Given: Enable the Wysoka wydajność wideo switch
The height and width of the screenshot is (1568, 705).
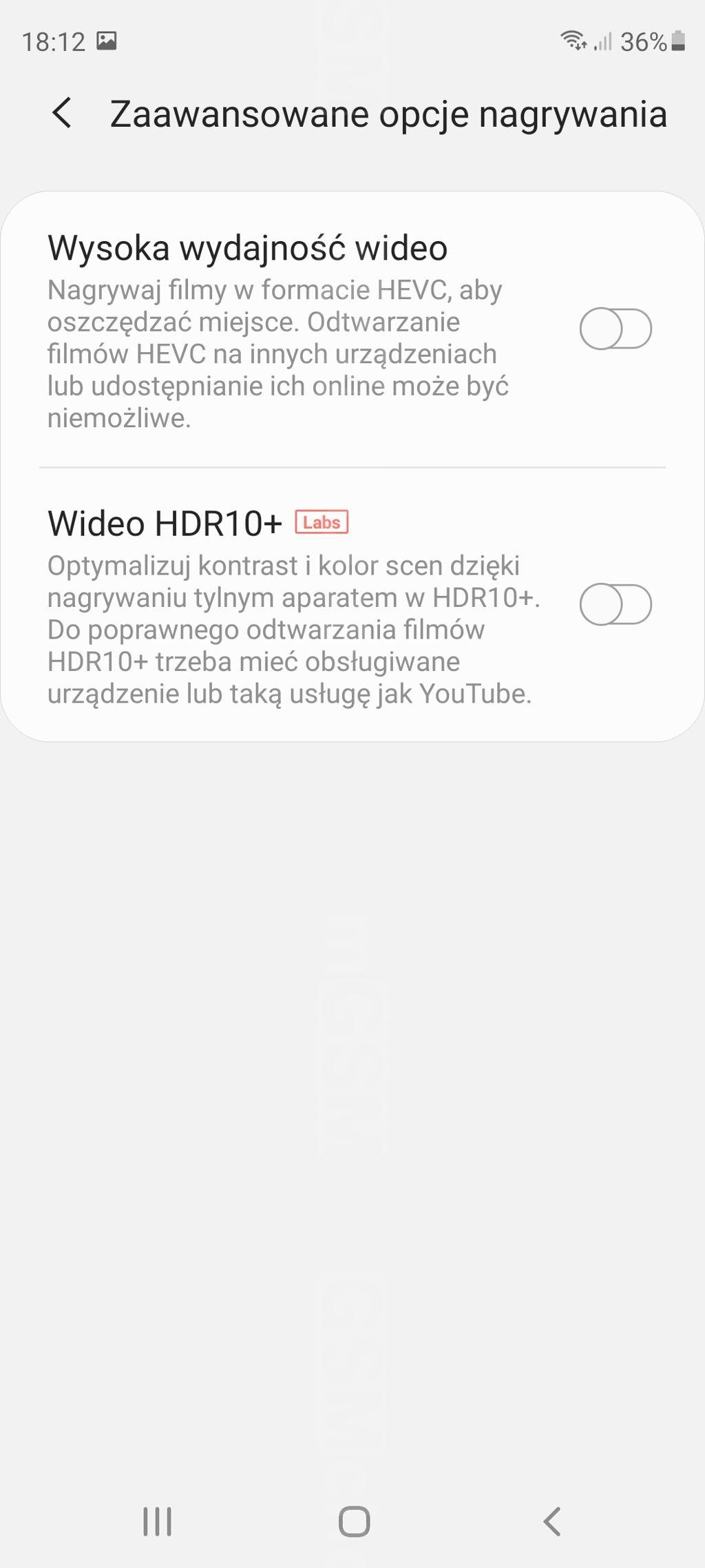Looking at the screenshot, I should [x=615, y=329].
